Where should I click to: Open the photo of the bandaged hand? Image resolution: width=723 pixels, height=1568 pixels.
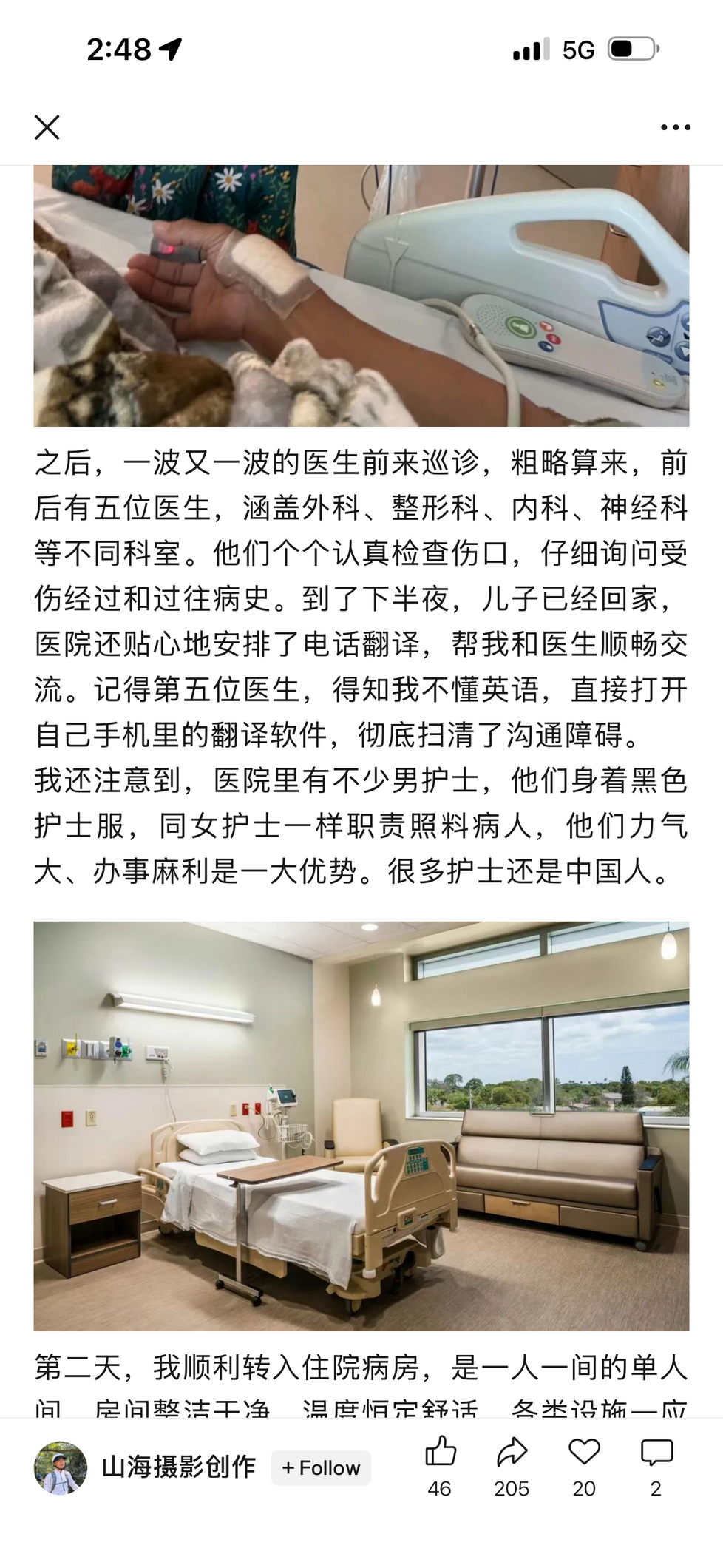(361, 296)
